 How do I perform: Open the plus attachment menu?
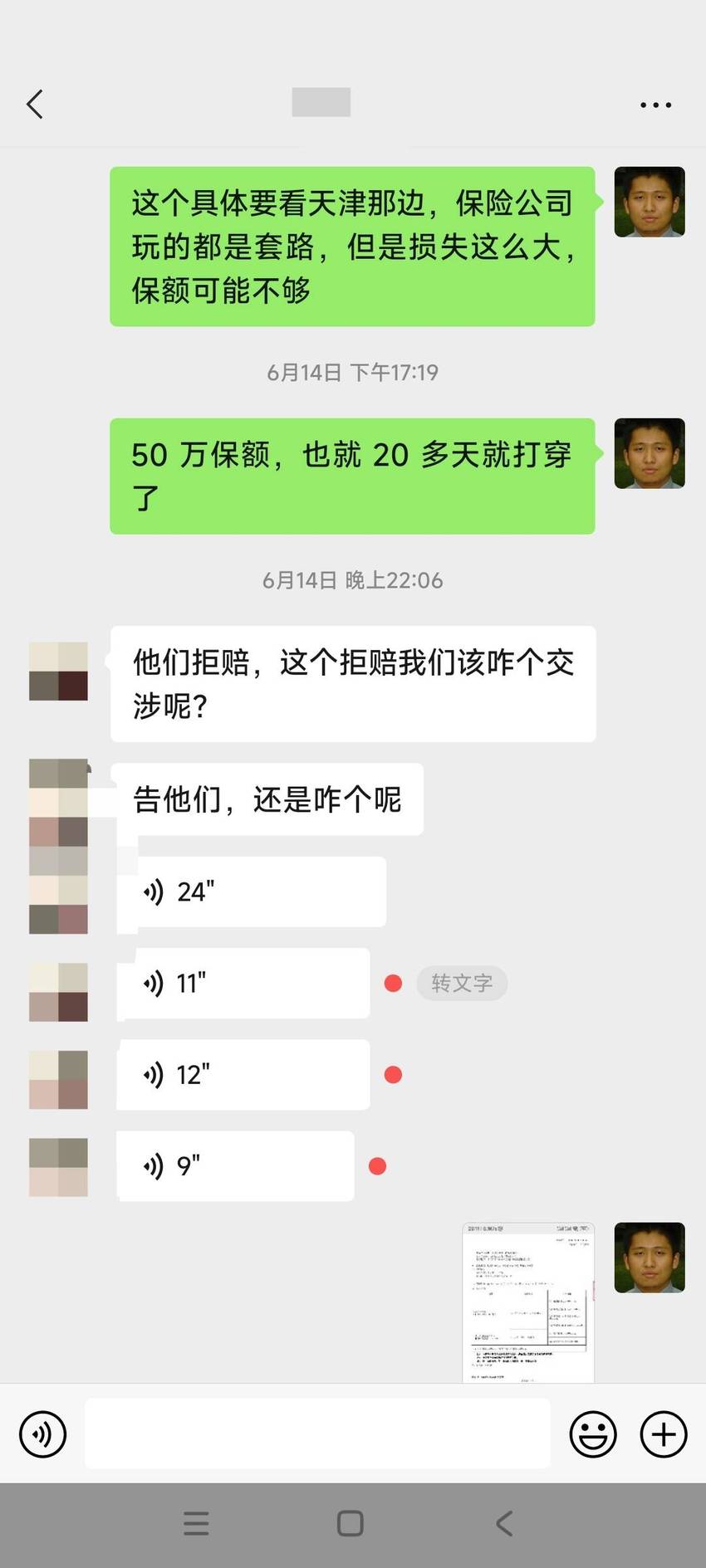pos(664,1434)
